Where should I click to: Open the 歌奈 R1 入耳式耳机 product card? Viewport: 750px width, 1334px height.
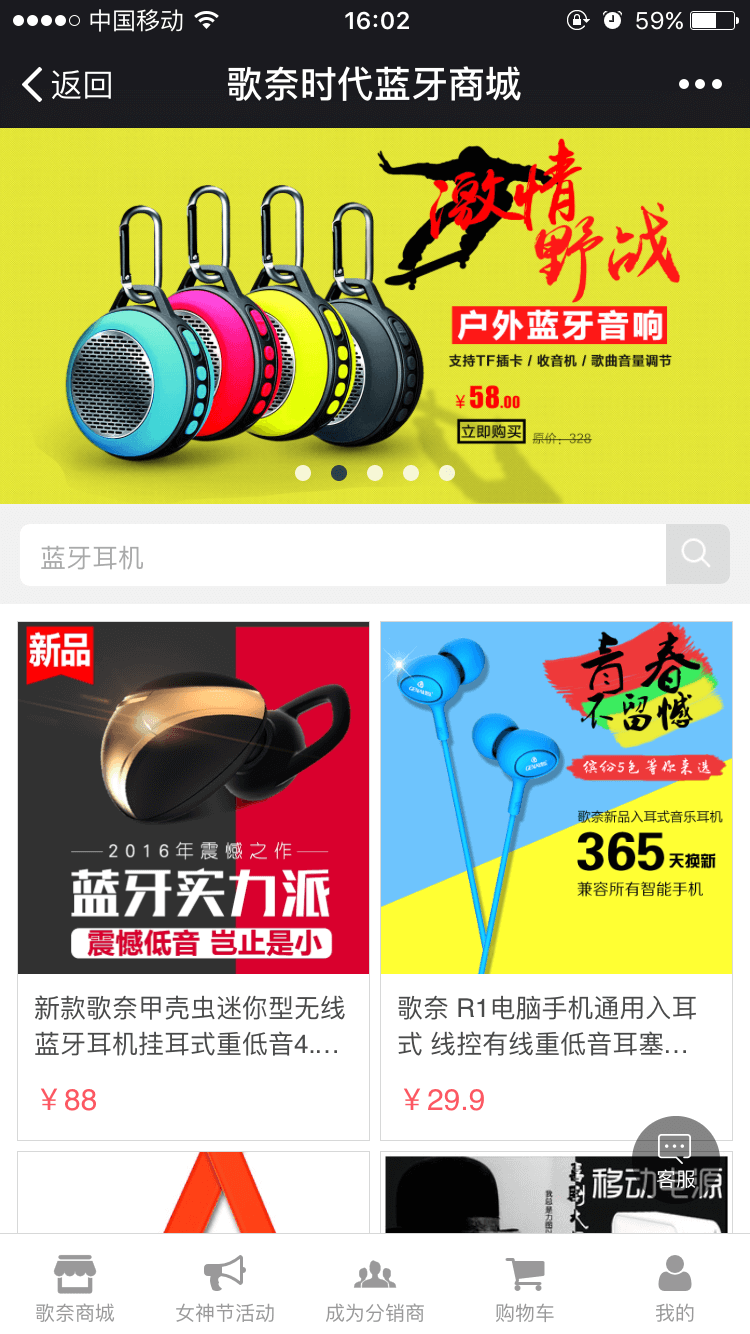[x=556, y=880]
